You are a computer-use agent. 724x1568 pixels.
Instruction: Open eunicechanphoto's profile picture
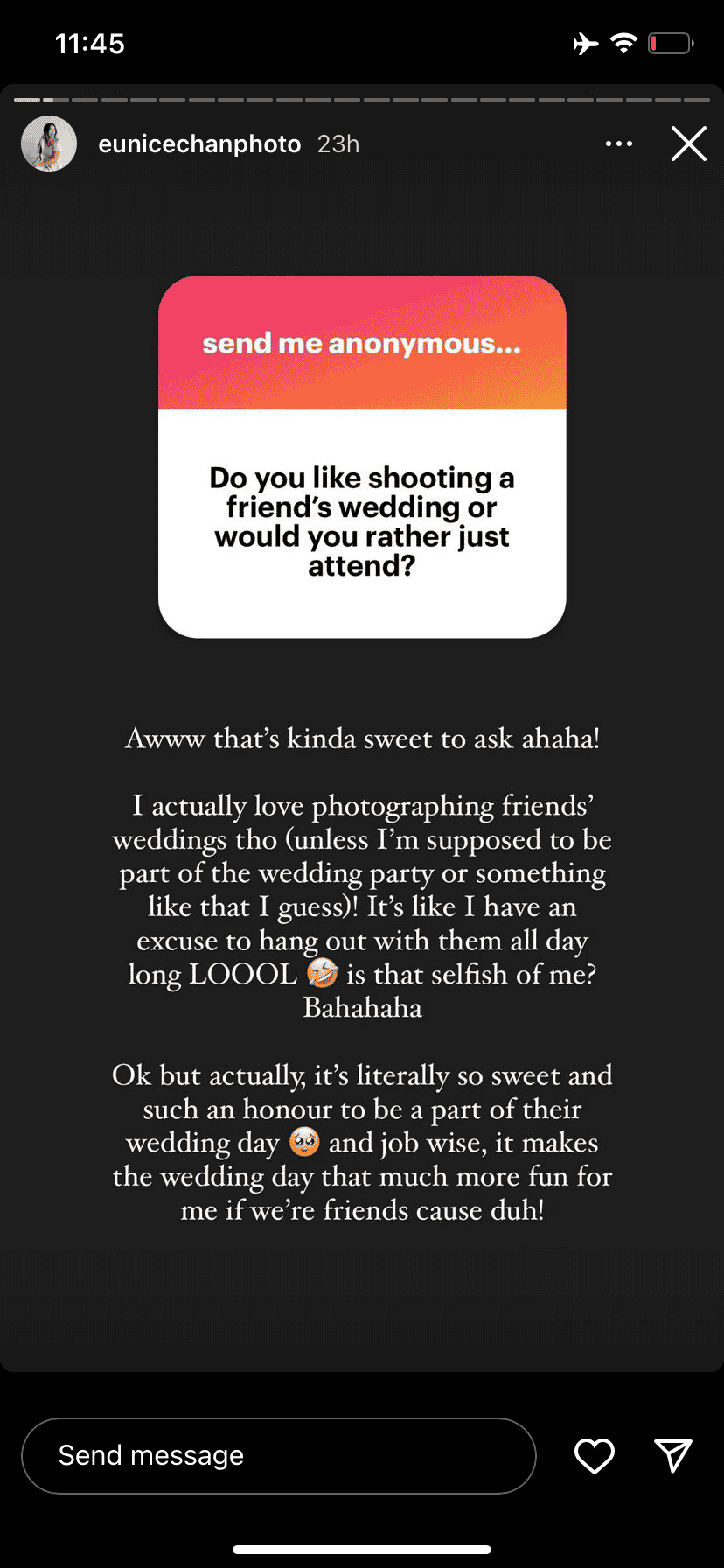(49, 143)
